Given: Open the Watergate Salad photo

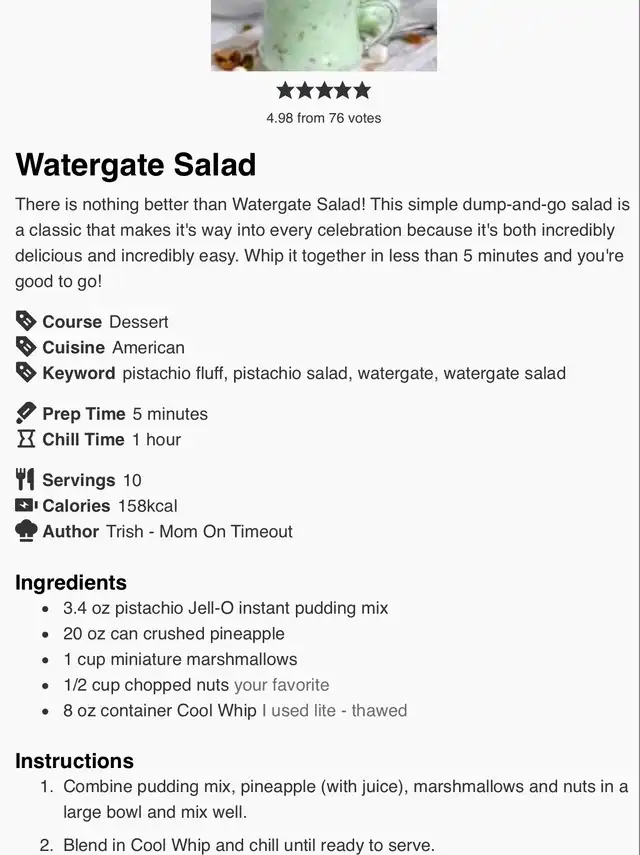Looking at the screenshot, I should point(323,35).
